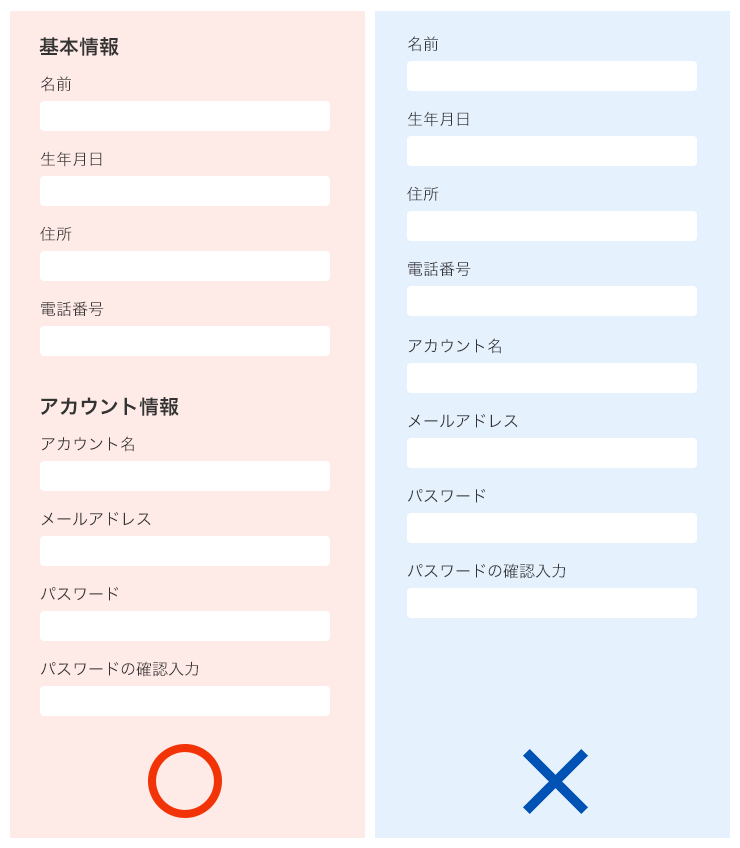This screenshot has height=848, width=740.
Task: Click the パスワード field in the left form
Action: pyautogui.click(x=184, y=625)
